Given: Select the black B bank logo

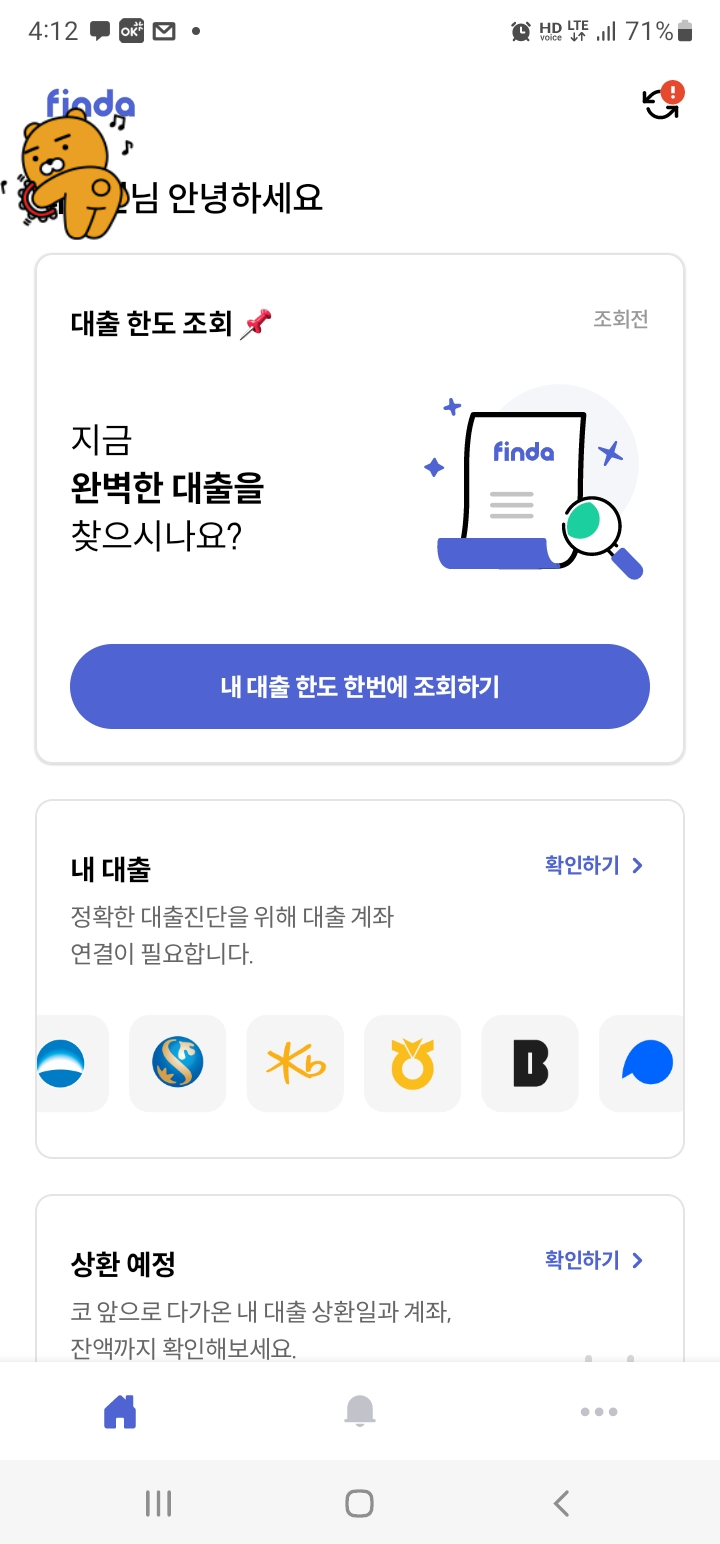Looking at the screenshot, I should pyautogui.click(x=529, y=1063).
